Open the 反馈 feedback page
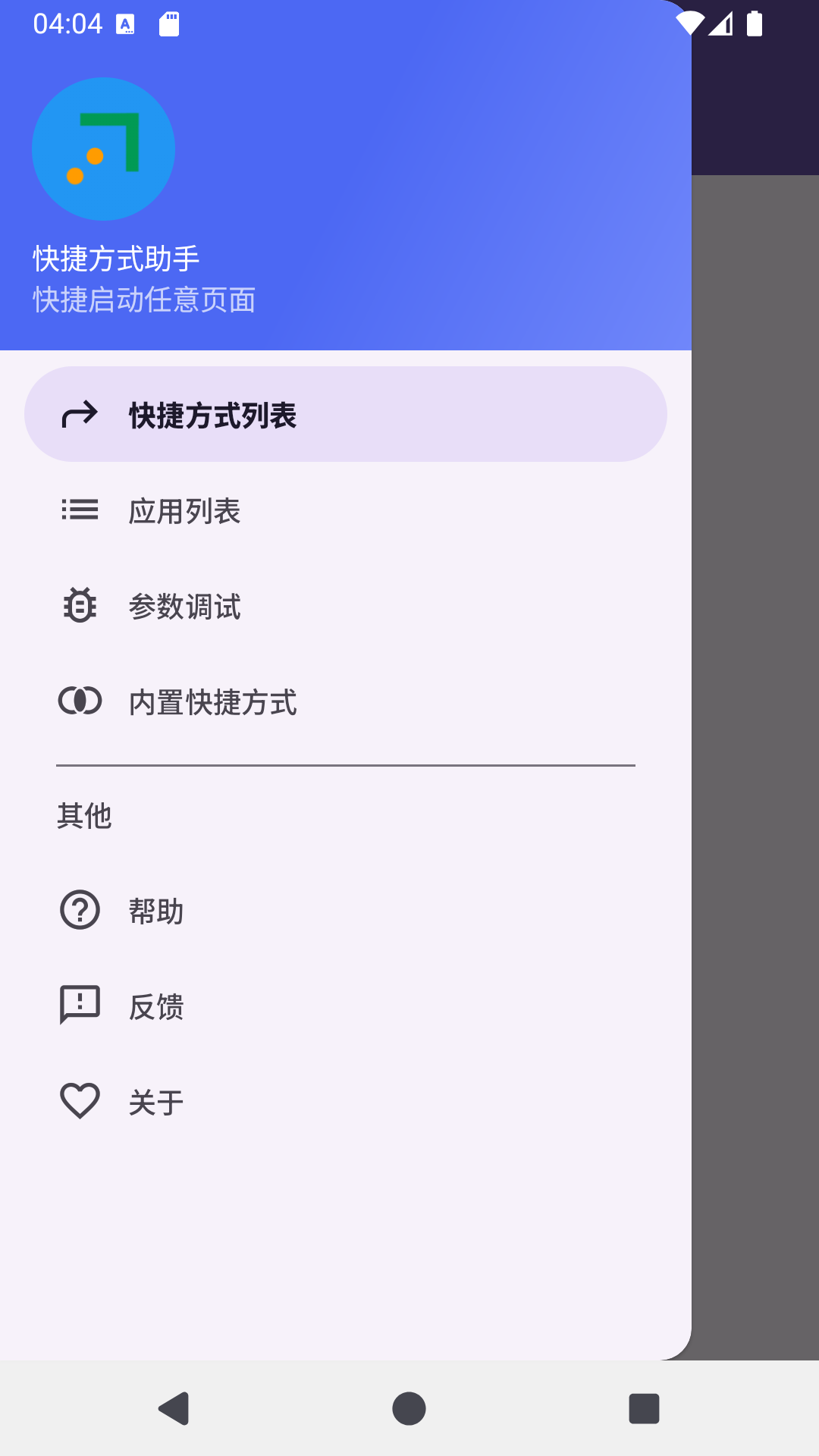The height and width of the screenshot is (1456, 819). [x=156, y=1007]
